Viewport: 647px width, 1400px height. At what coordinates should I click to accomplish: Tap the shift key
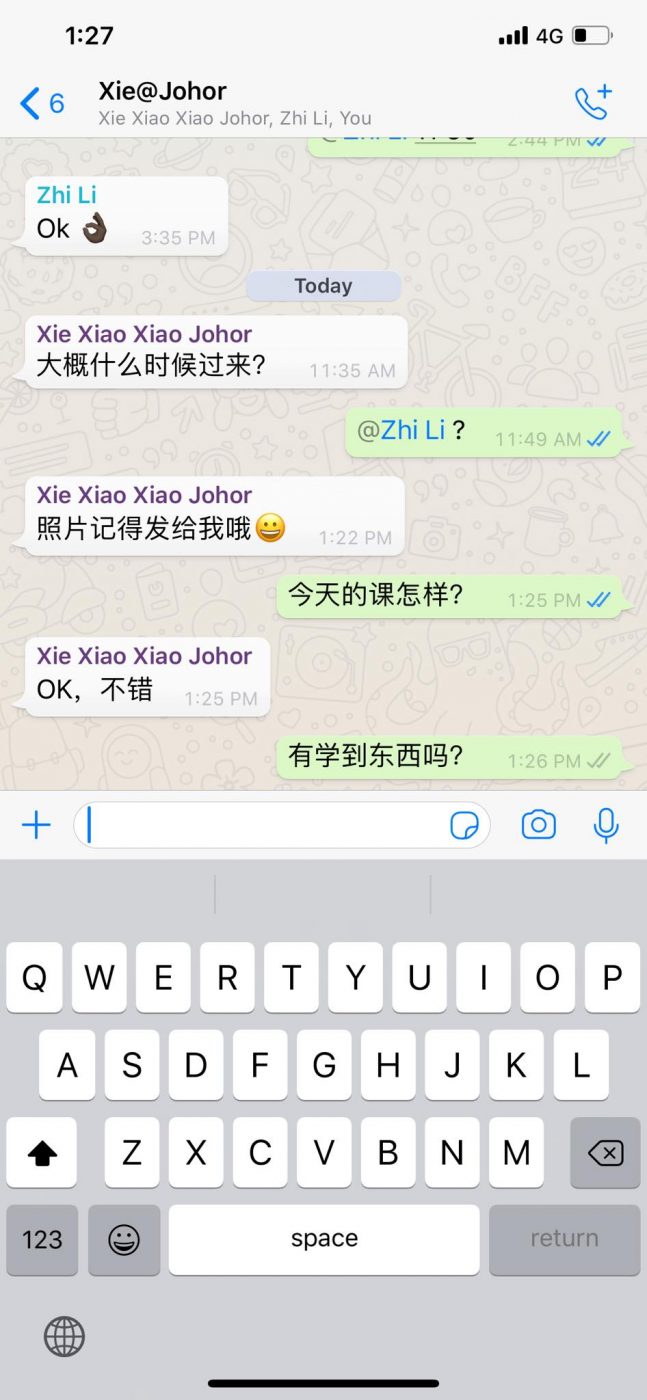pos(42,1153)
